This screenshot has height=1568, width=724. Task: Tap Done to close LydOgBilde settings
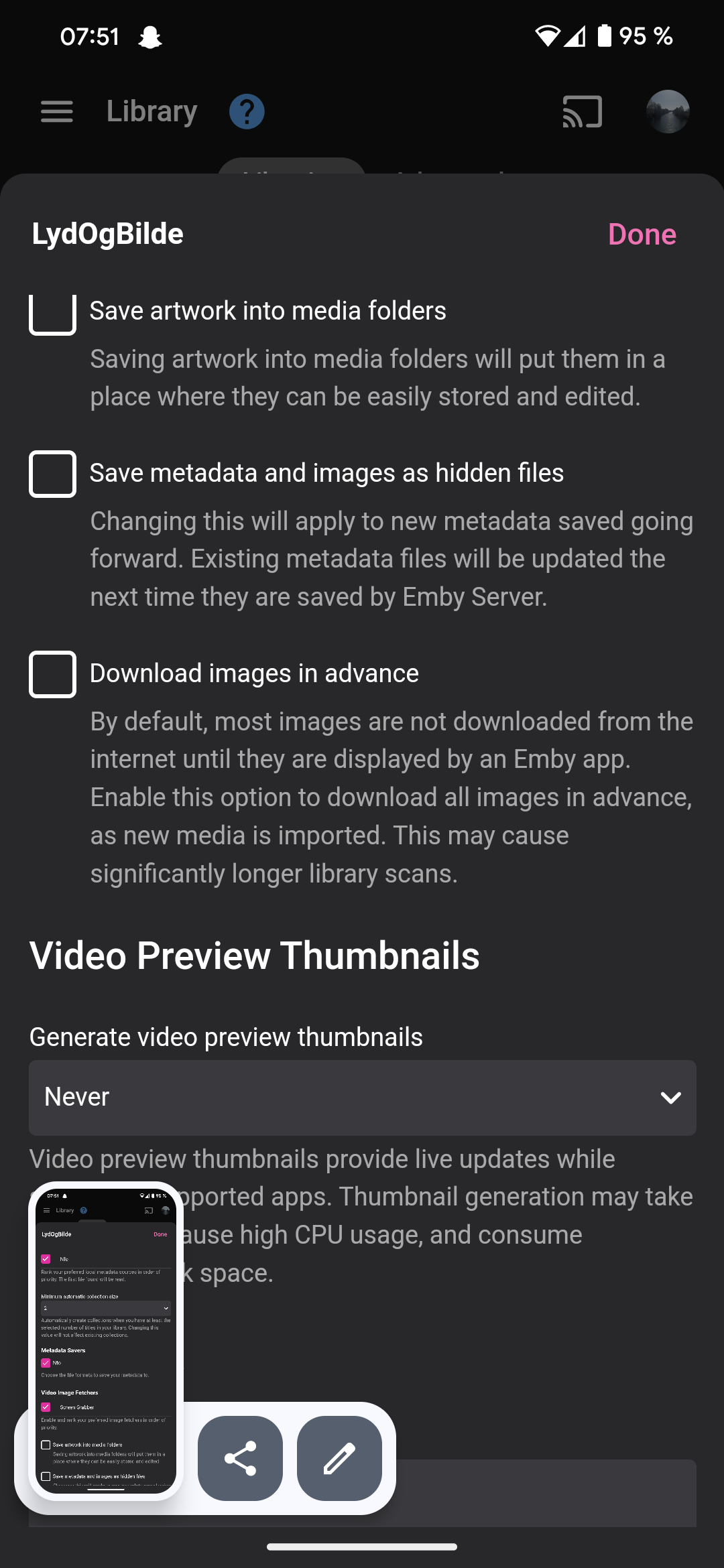point(642,235)
